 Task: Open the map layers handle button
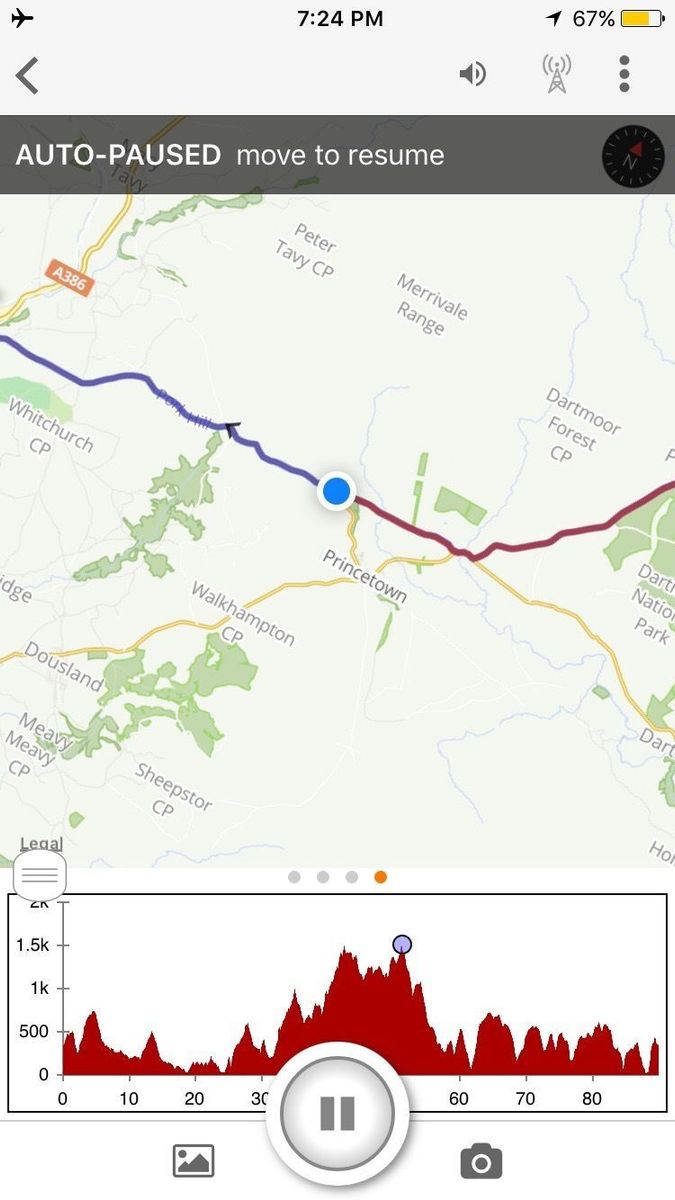pos(41,876)
